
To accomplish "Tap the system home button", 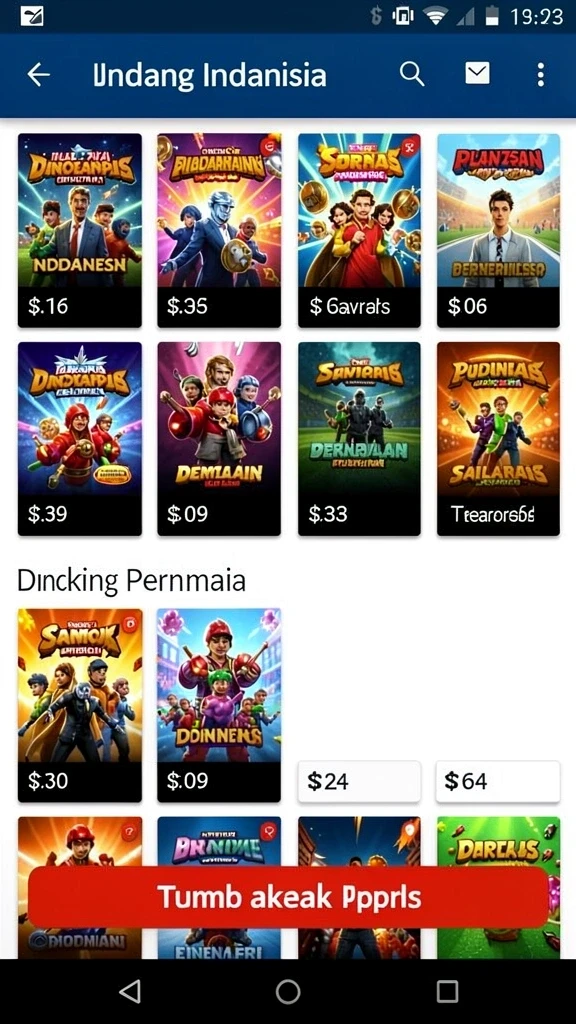I will click(288, 991).
